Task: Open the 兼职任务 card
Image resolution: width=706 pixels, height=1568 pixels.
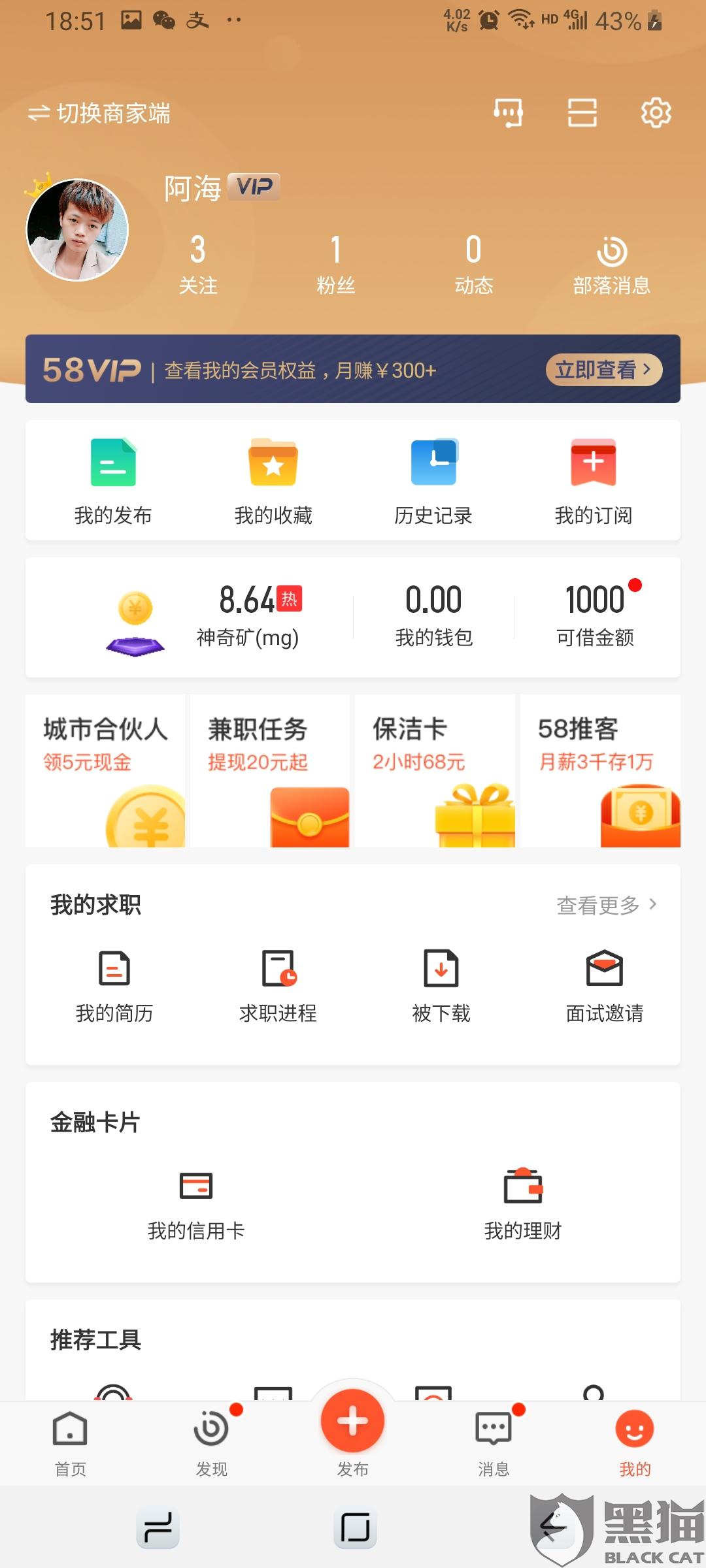Action: [270, 771]
